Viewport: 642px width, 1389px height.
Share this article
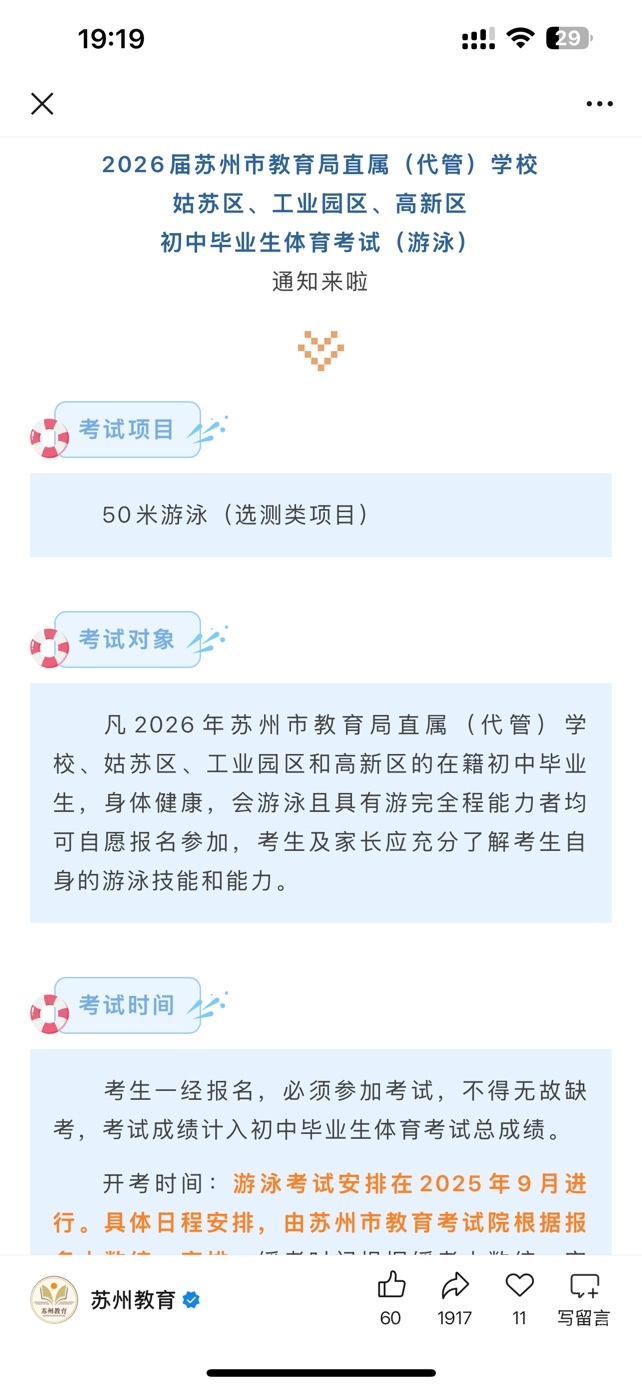455,1286
